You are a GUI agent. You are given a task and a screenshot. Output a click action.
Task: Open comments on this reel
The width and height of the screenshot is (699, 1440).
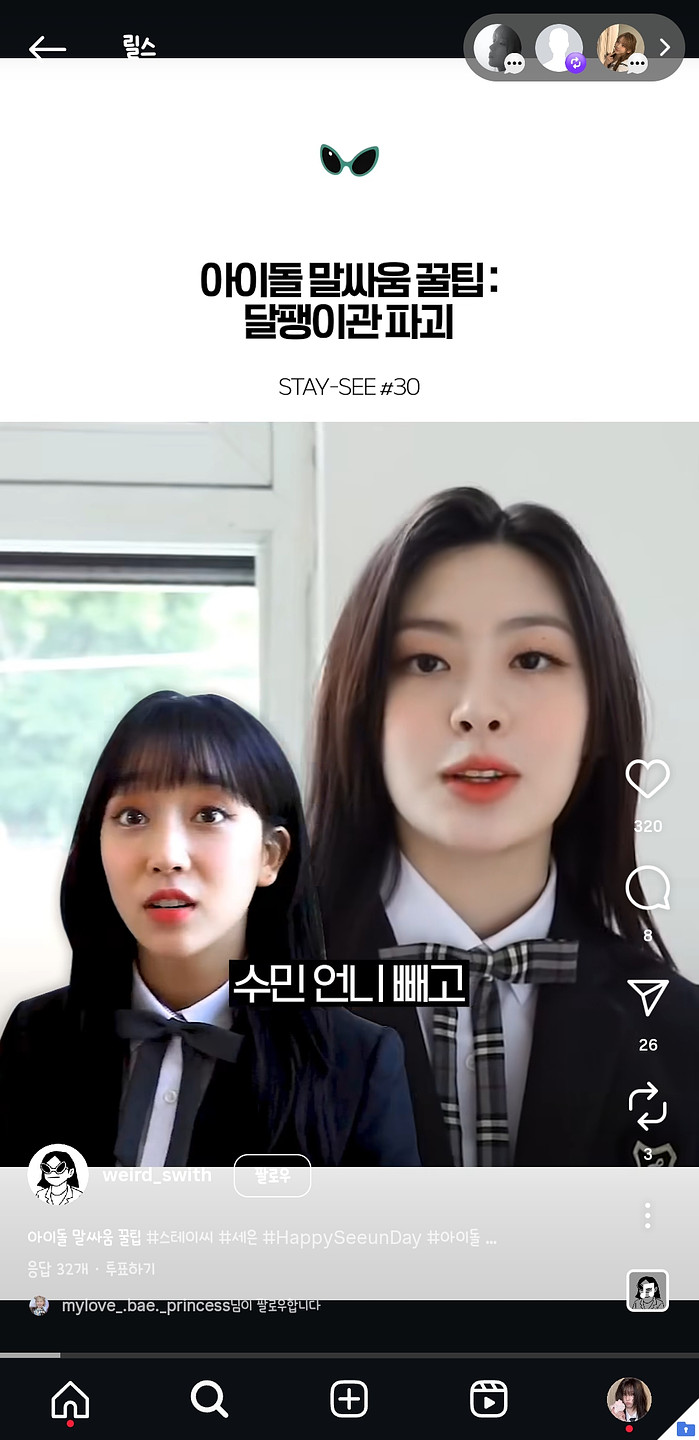tap(647, 887)
